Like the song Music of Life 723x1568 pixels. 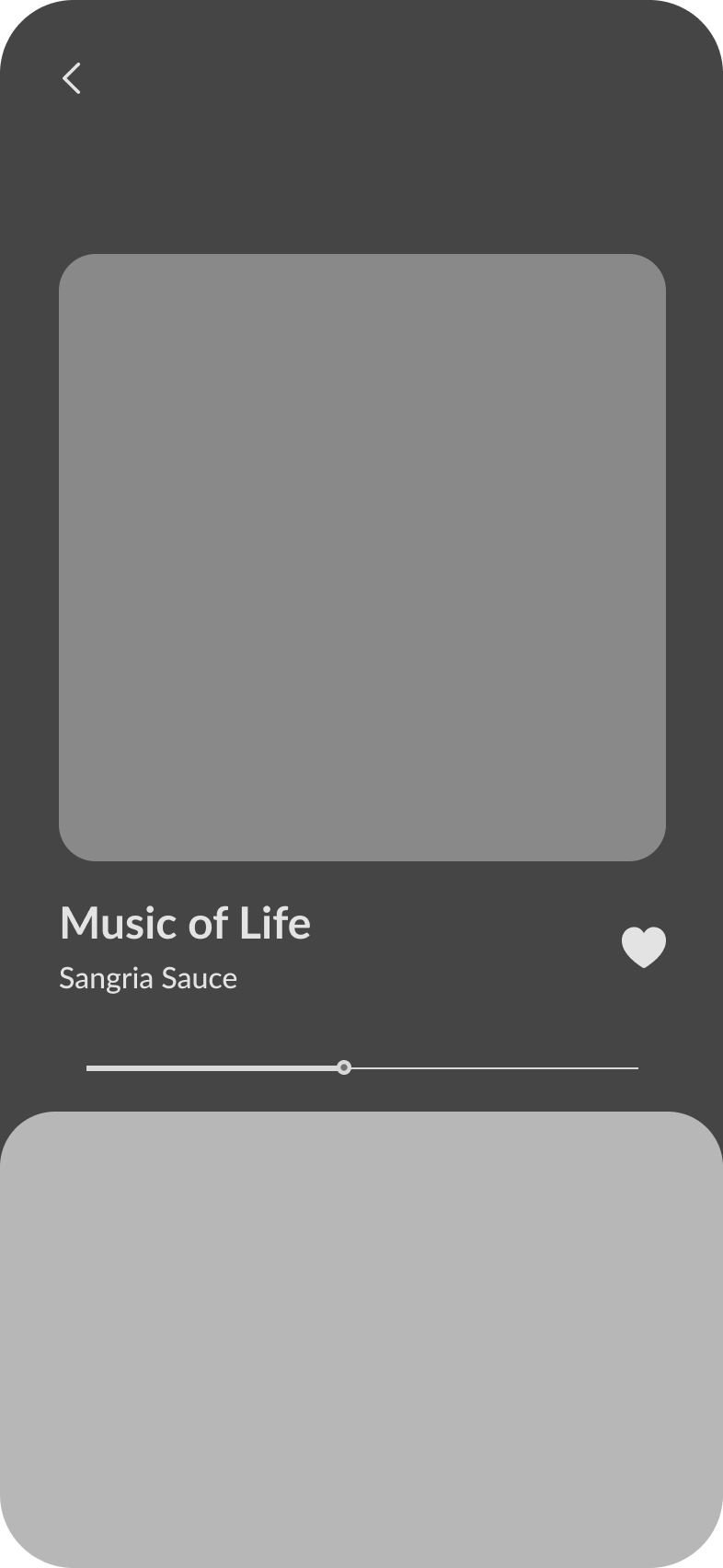tap(643, 947)
